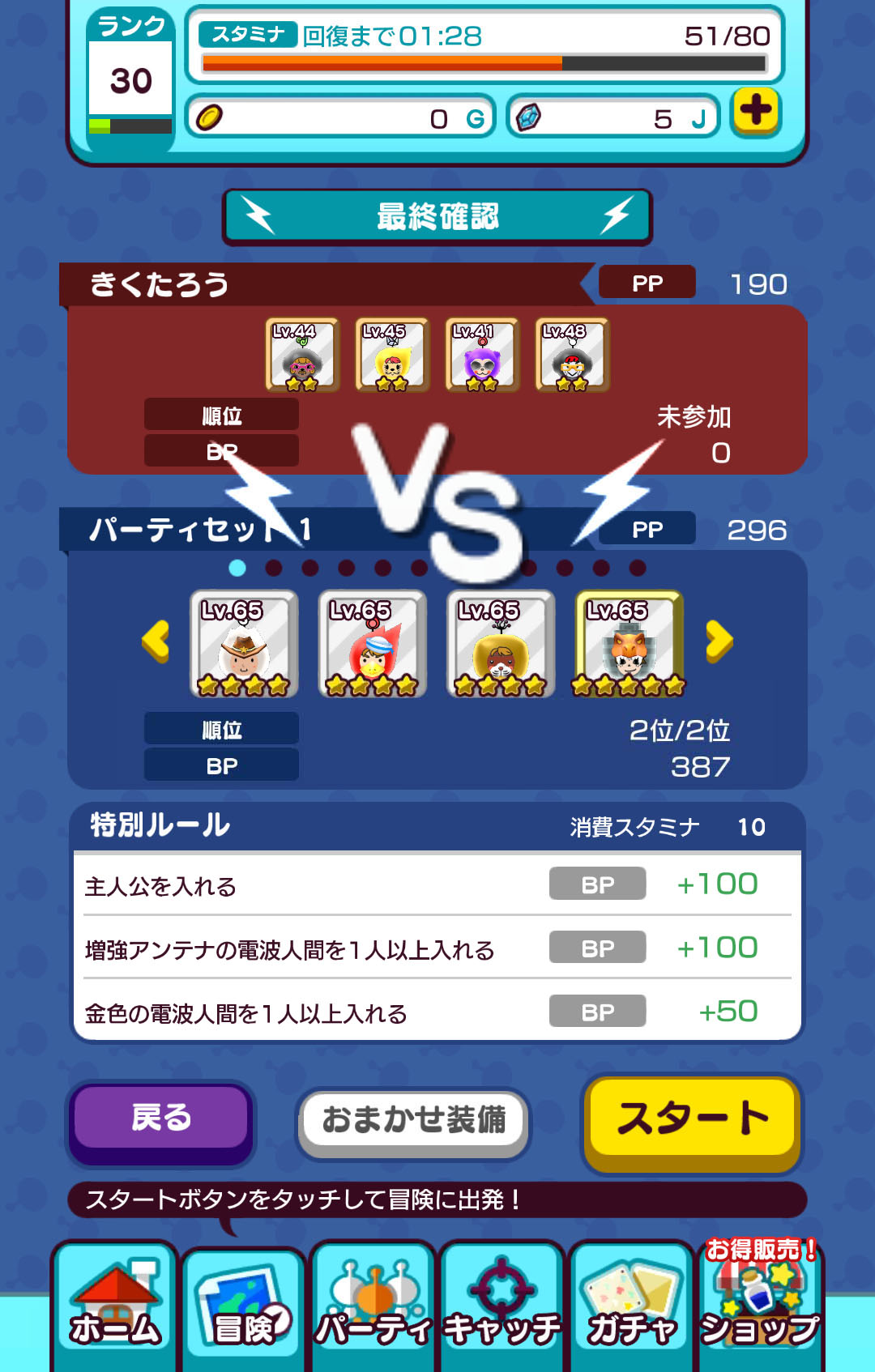Go back with the 戻る button

[x=161, y=1118]
